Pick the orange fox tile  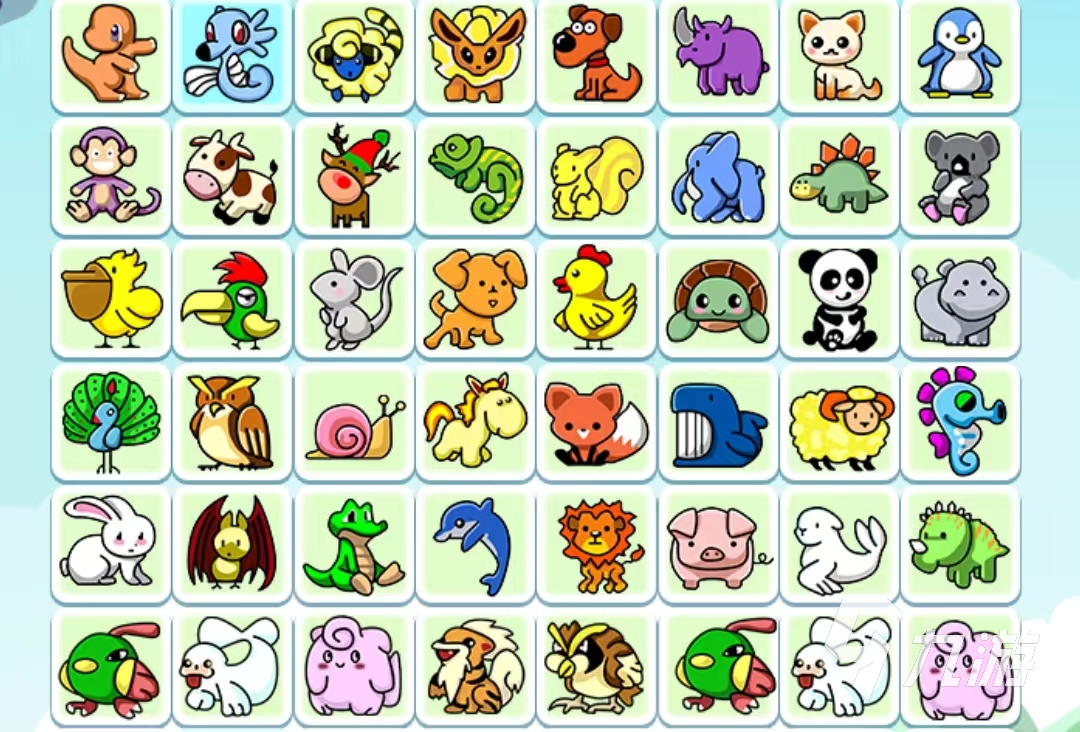(596, 421)
